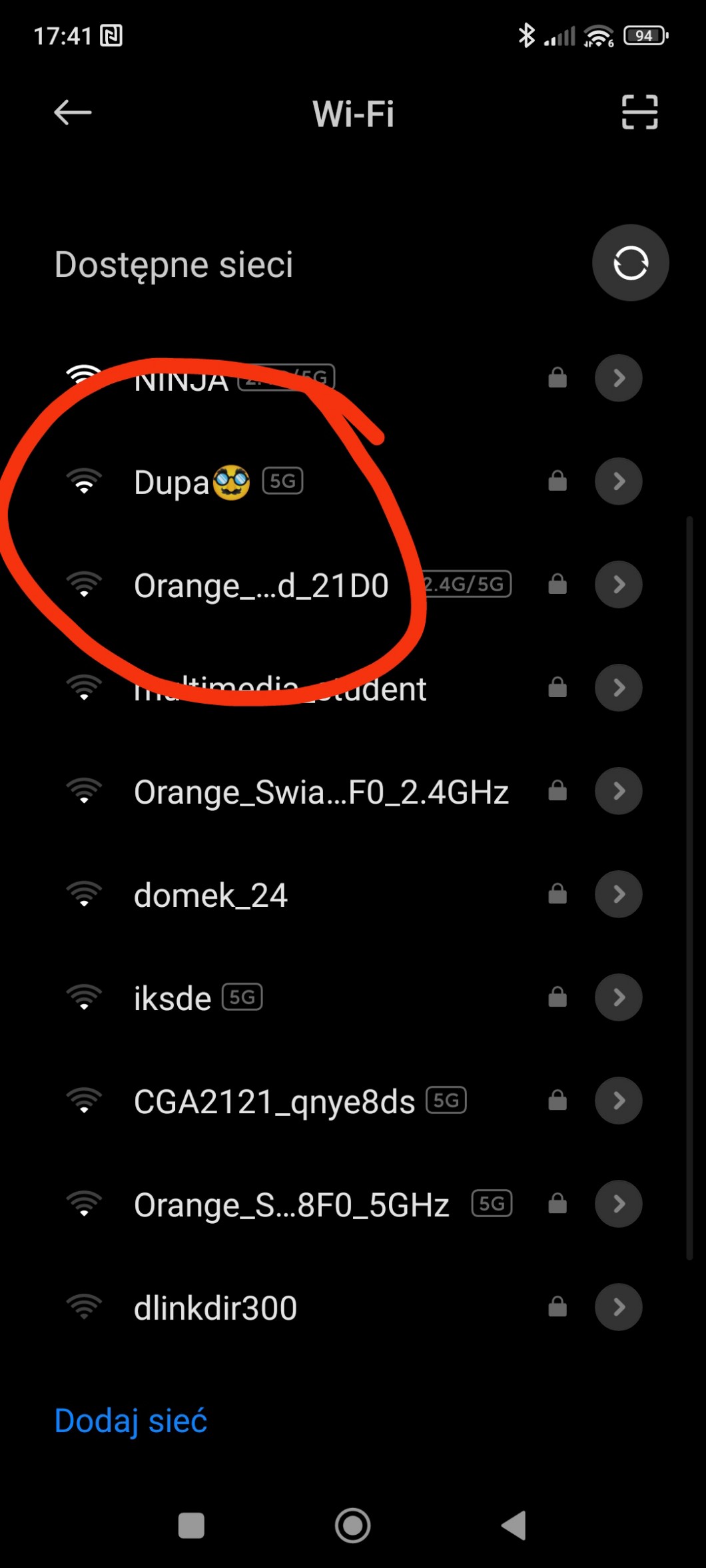View details arrow for multimedia_student network

pos(618,688)
